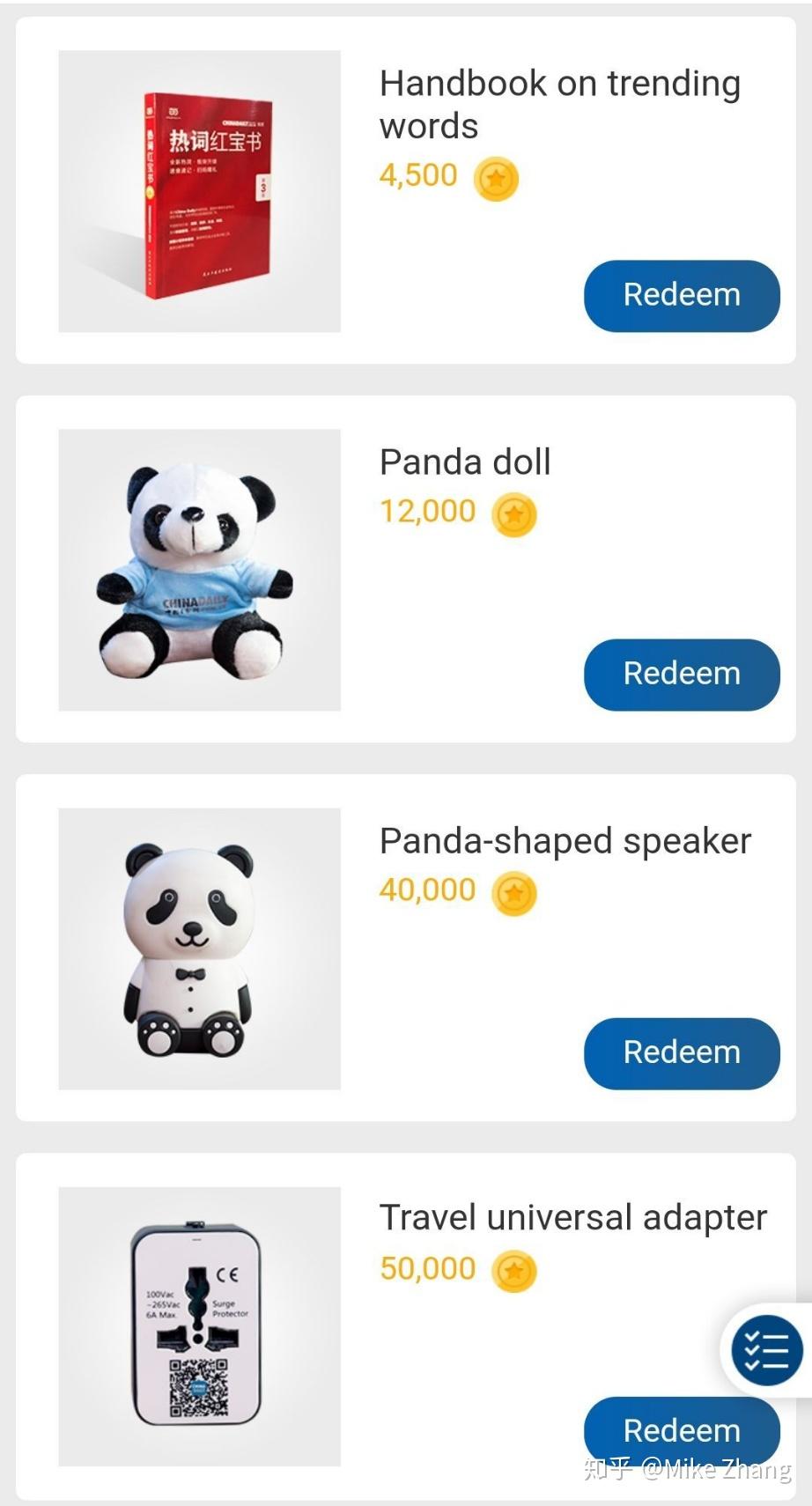
Task: View the Panda doll product image
Action: pos(200,570)
